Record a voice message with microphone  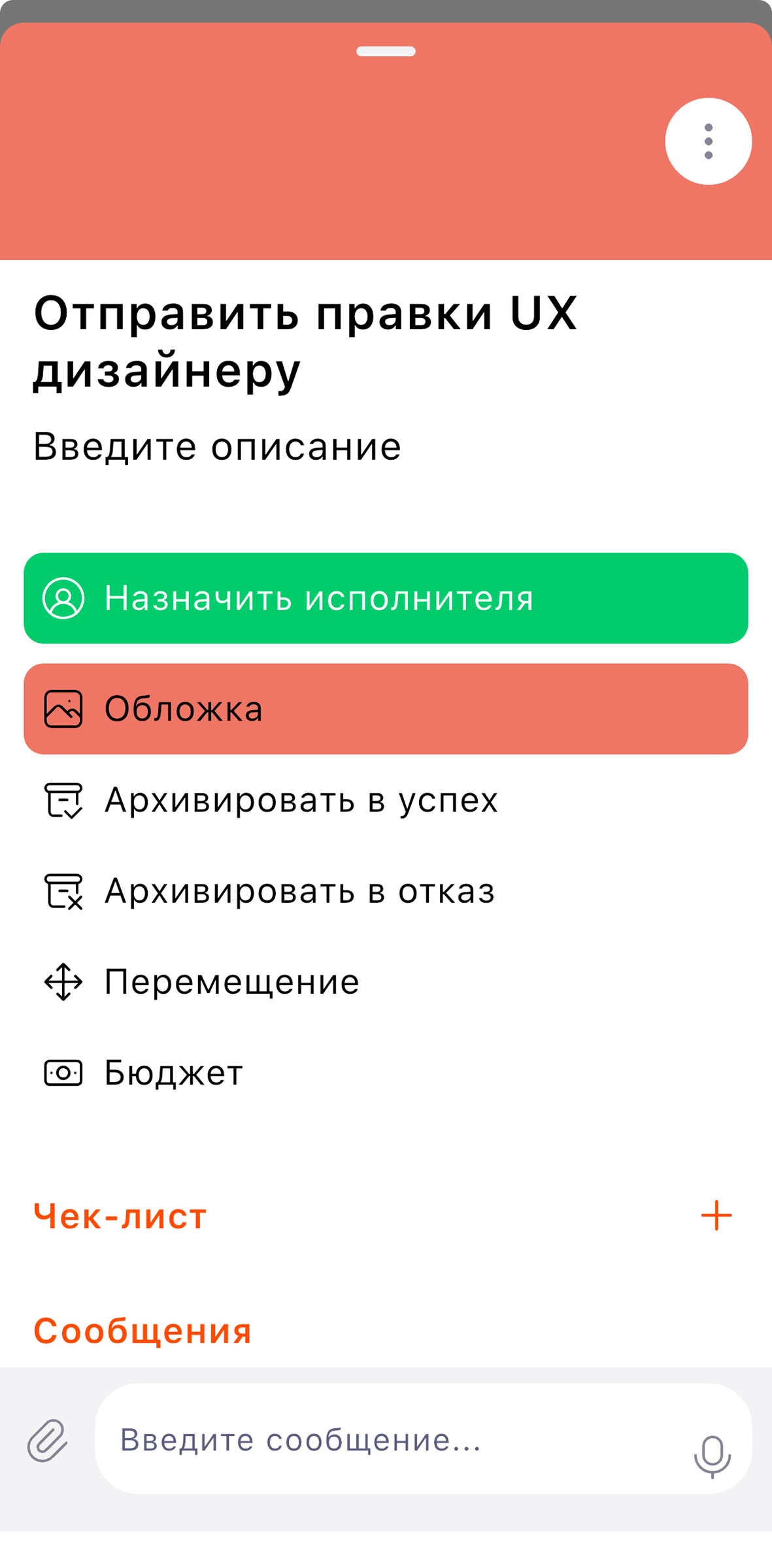click(712, 1457)
